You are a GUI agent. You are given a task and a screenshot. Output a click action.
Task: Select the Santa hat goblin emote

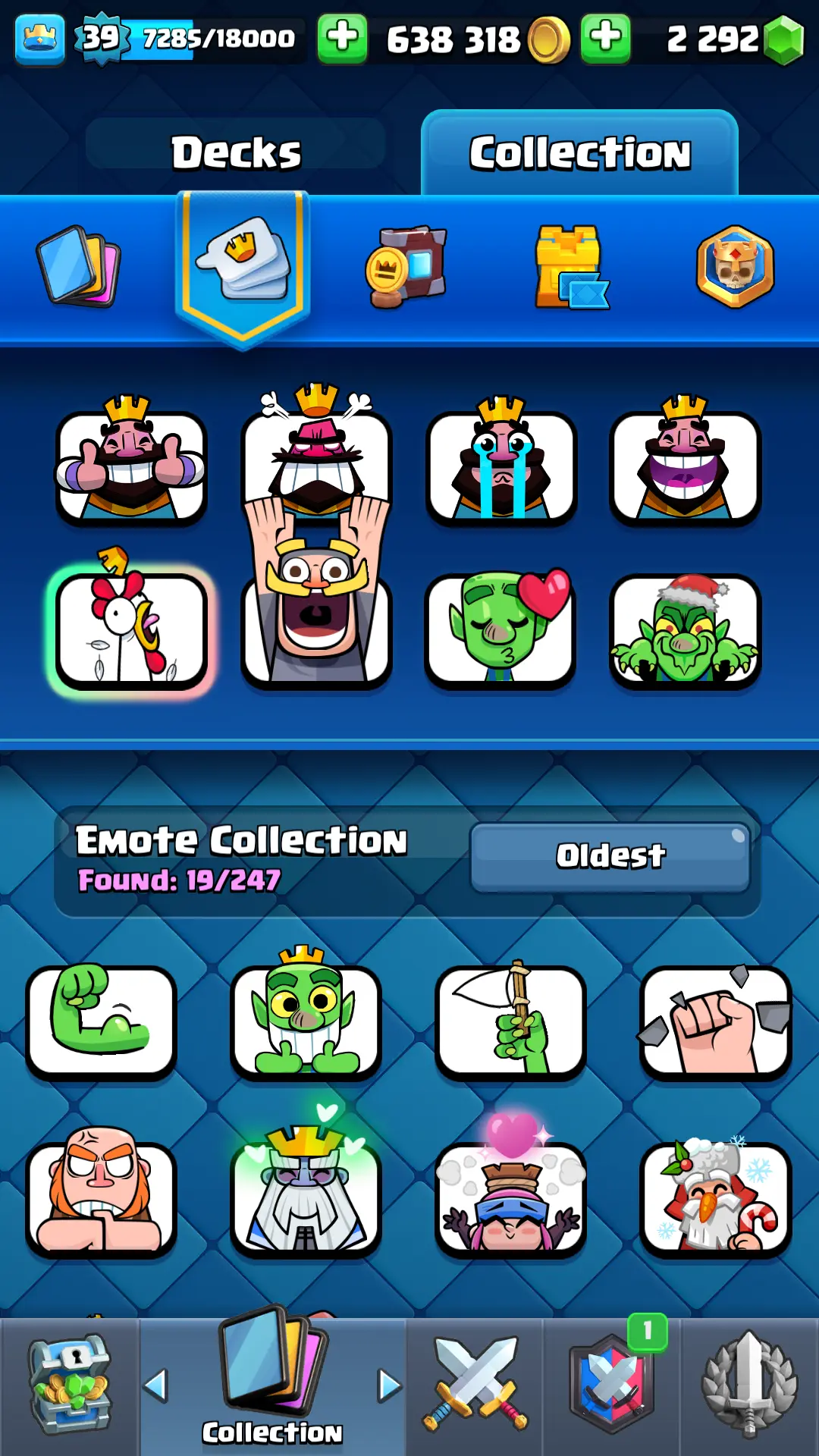pos(685,629)
